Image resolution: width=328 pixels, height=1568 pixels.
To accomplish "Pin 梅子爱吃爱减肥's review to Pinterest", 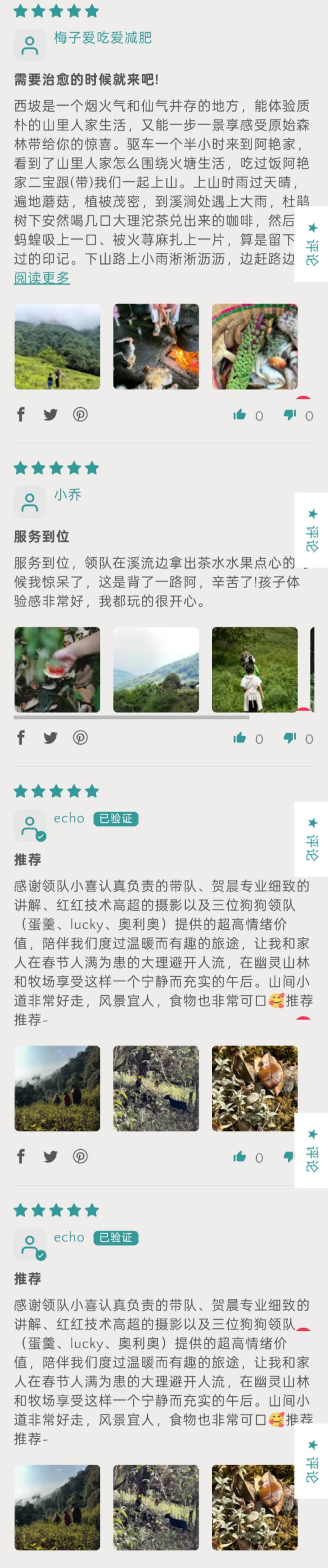I will click(80, 415).
